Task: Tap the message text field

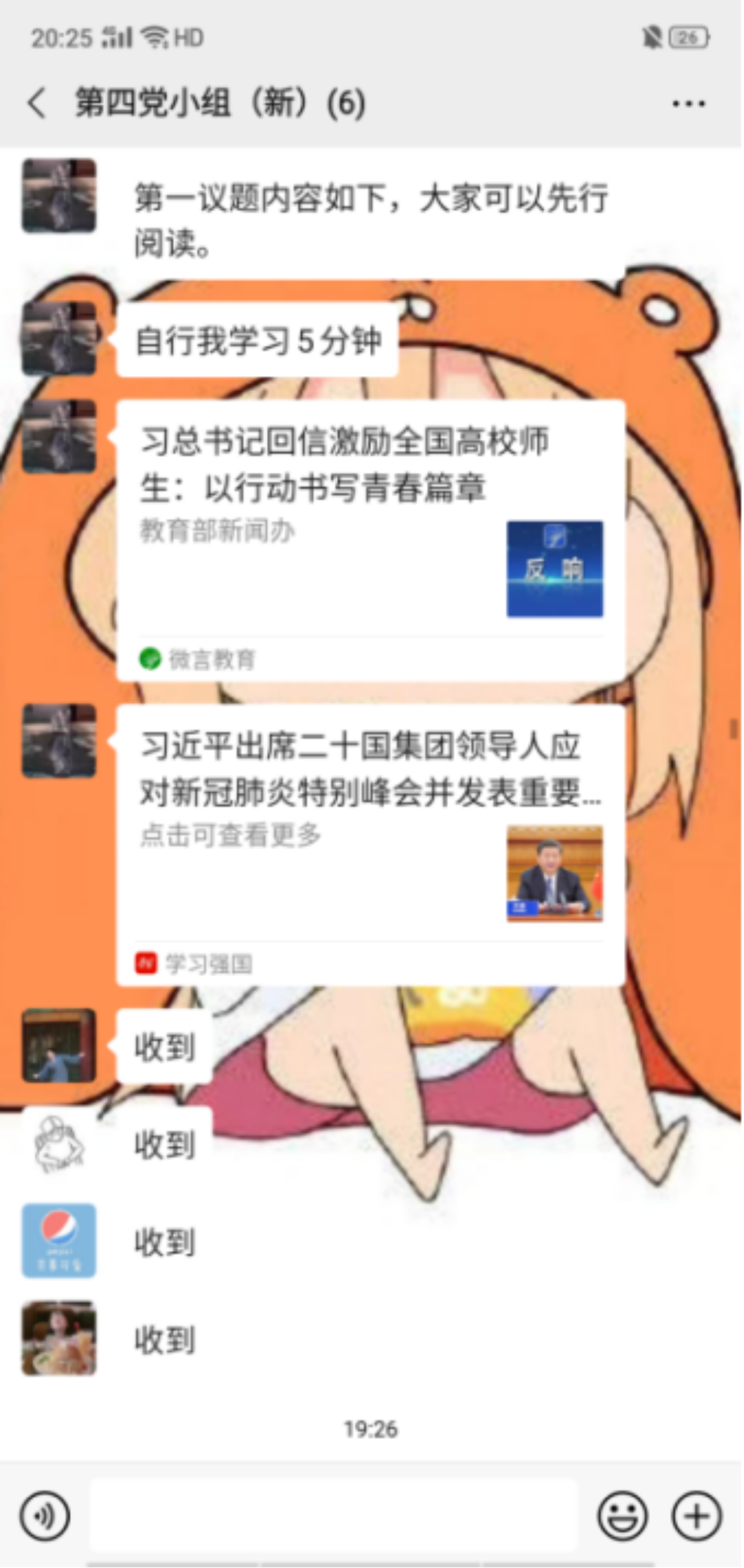Action: point(333,1515)
